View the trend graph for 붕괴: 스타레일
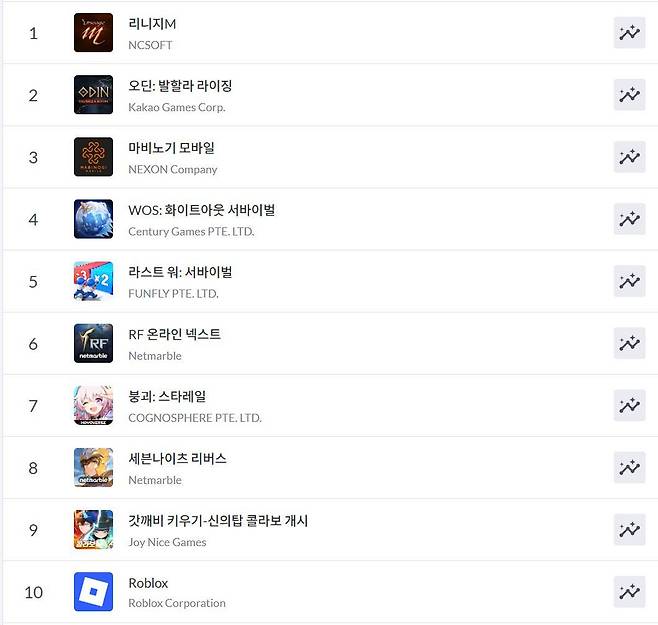This screenshot has height=625, width=658. [629, 406]
